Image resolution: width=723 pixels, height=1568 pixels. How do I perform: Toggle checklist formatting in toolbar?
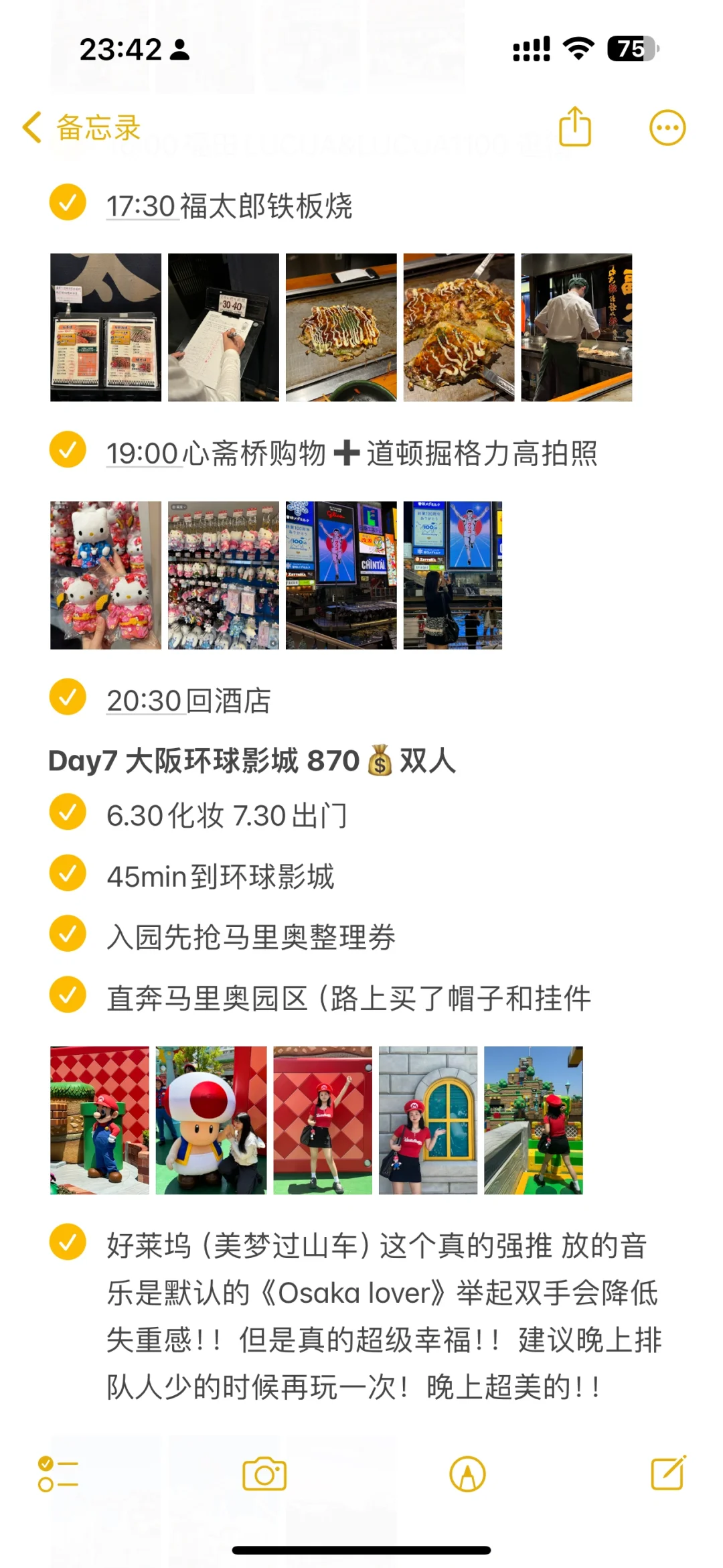[58, 1474]
